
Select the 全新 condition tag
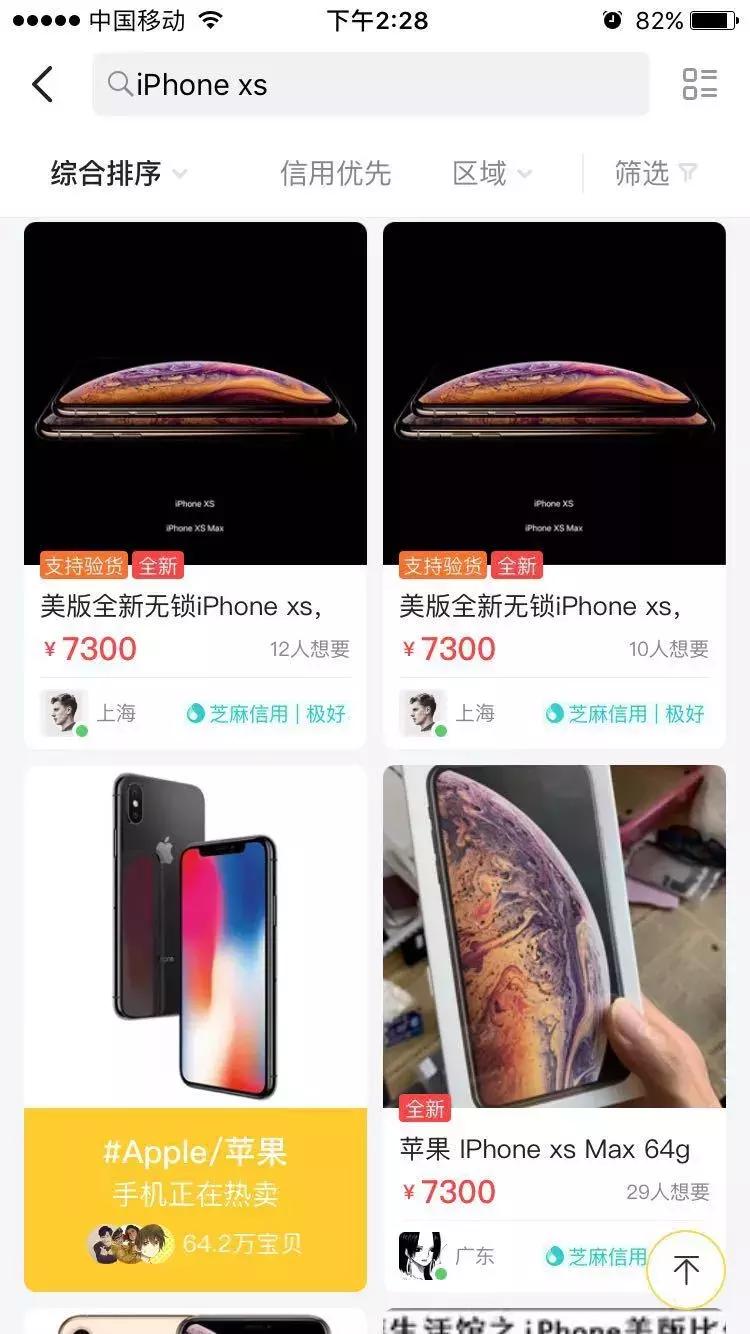pos(157,565)
